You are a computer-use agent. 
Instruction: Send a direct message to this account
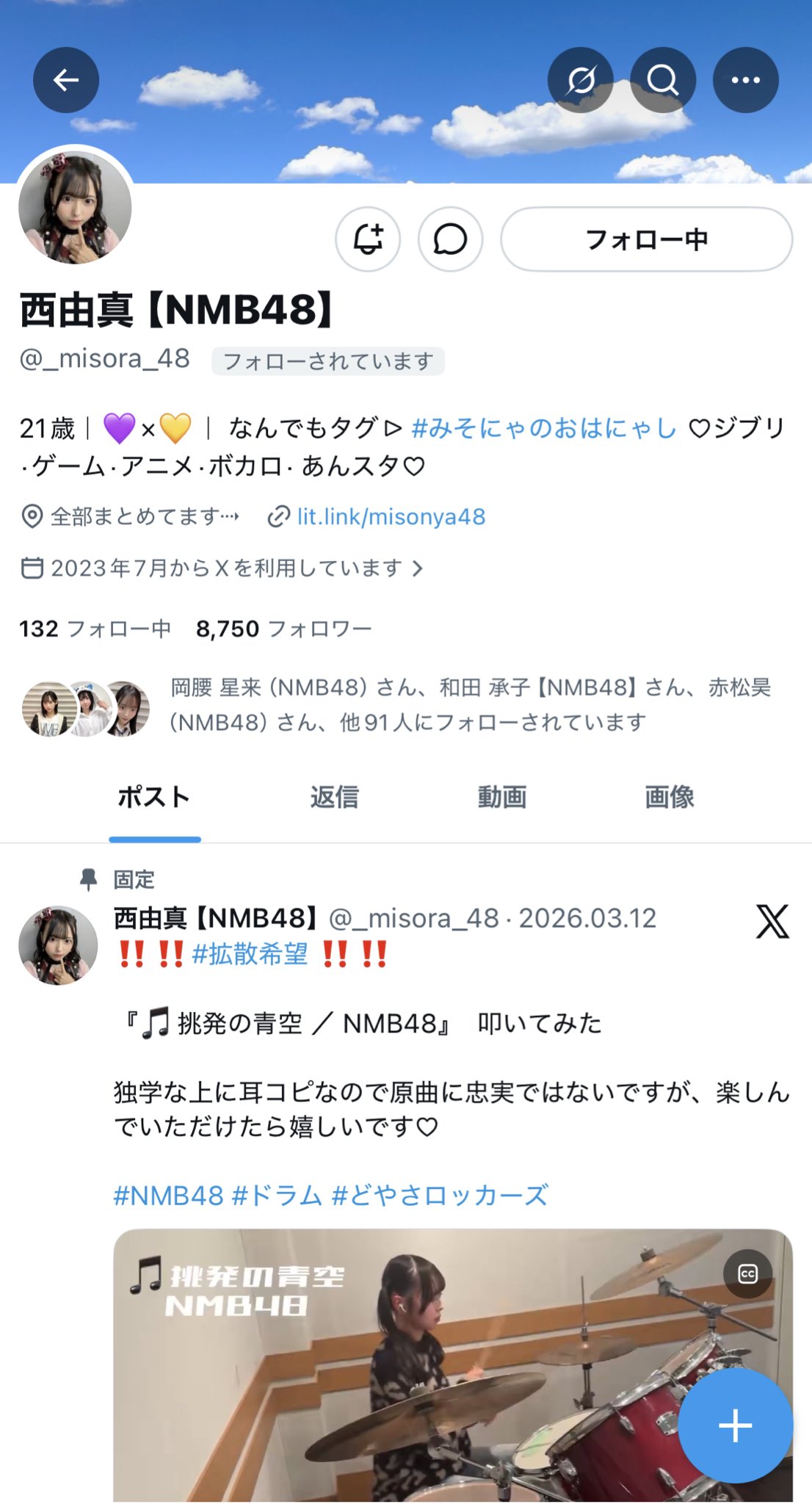point(450,239)
